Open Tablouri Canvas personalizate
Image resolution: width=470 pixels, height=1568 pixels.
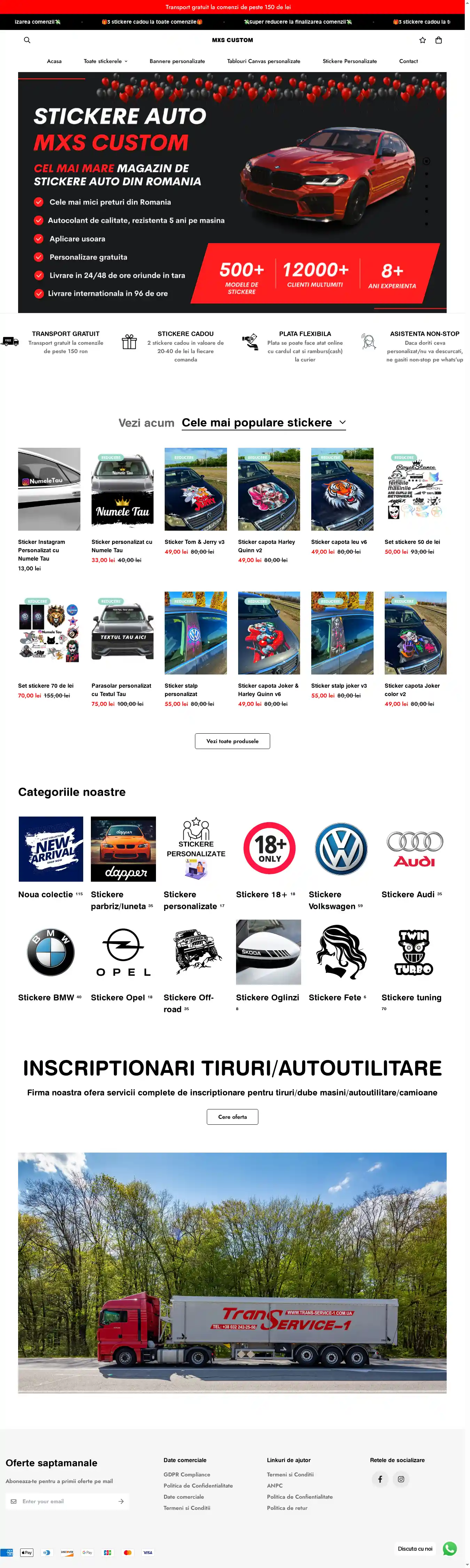[264, 62]
